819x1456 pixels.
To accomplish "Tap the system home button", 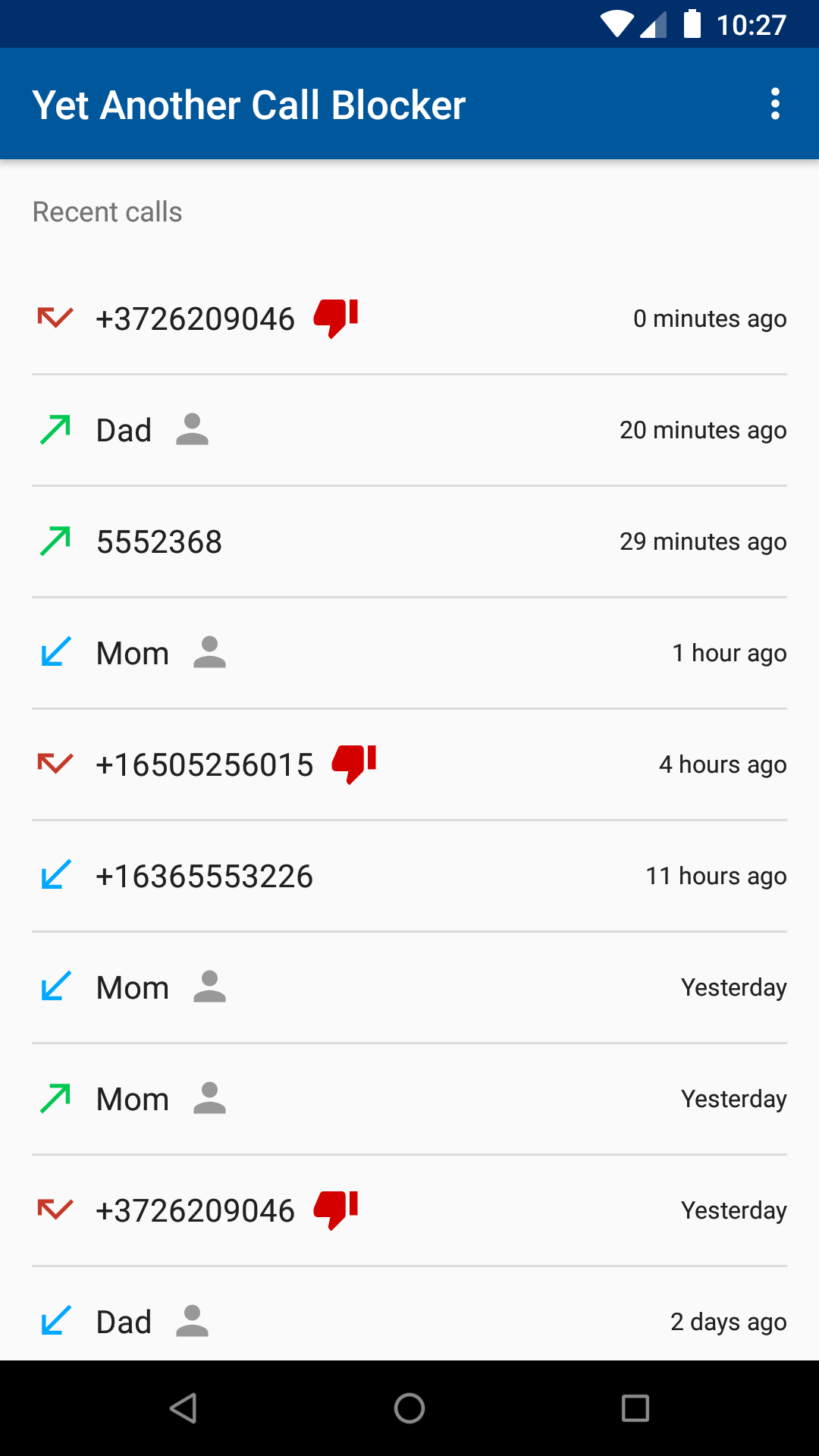I will point(409,1408).
